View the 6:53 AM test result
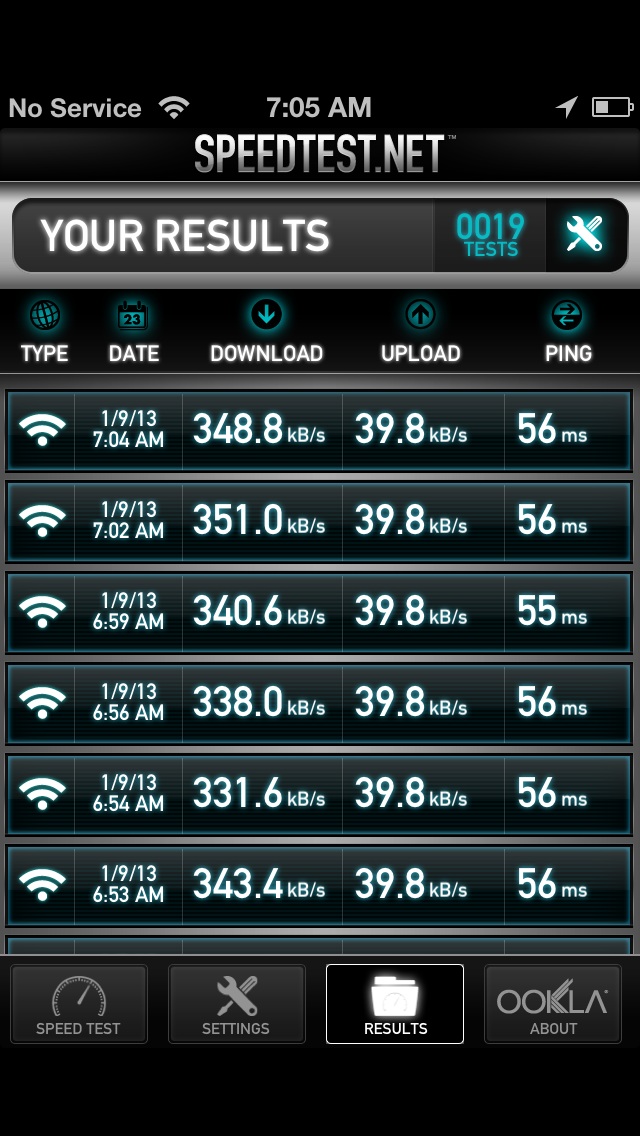Screen dimensions: 640x1136 click(319, 885)
